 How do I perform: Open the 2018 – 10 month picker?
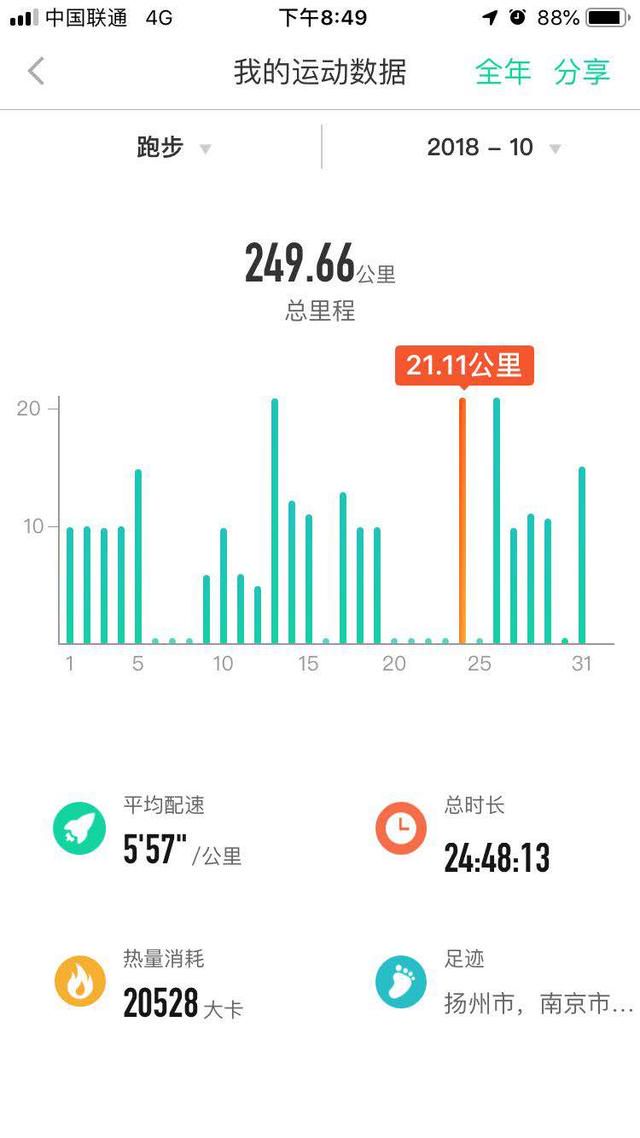click(493, 148)
